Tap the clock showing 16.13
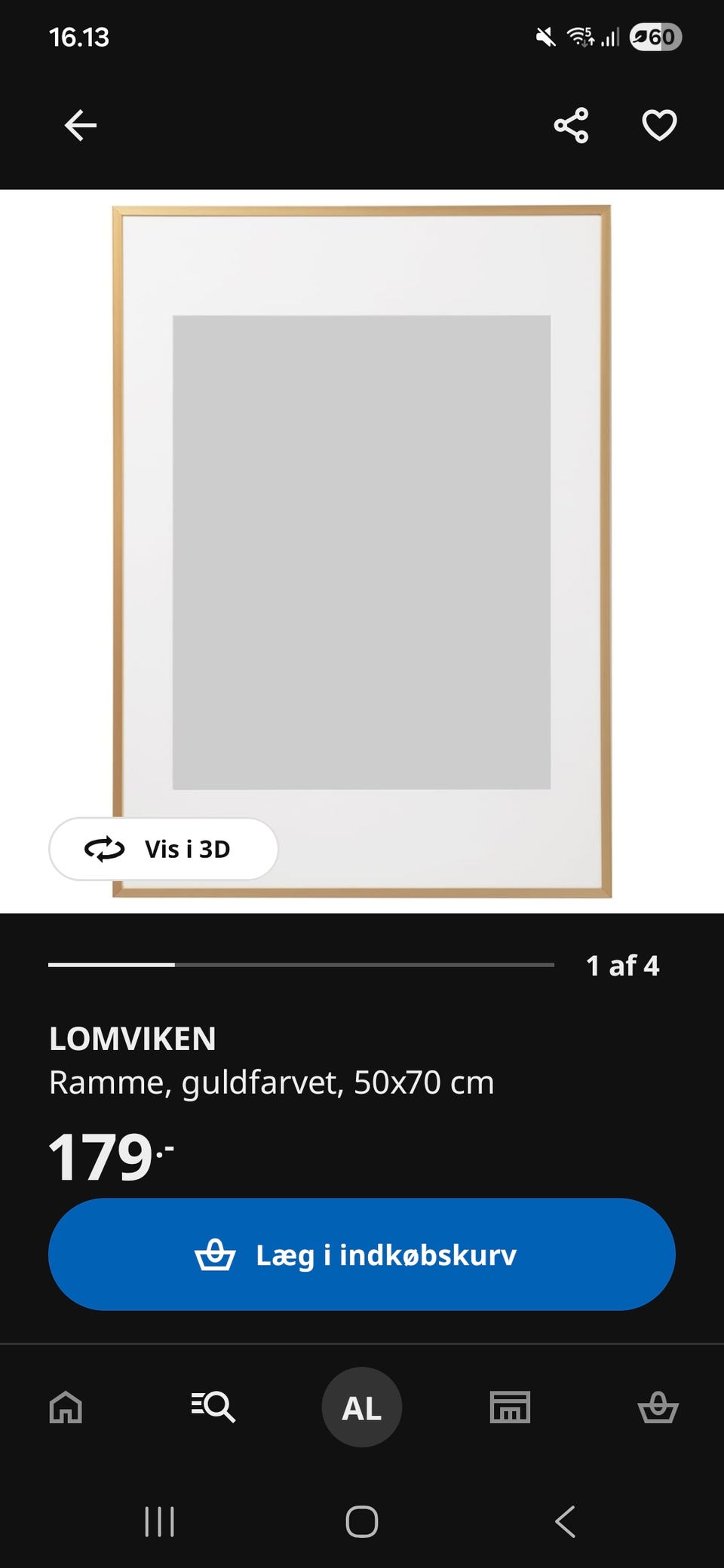Image resolution: width=724 pixels, height=1568 pixels. 79,37
